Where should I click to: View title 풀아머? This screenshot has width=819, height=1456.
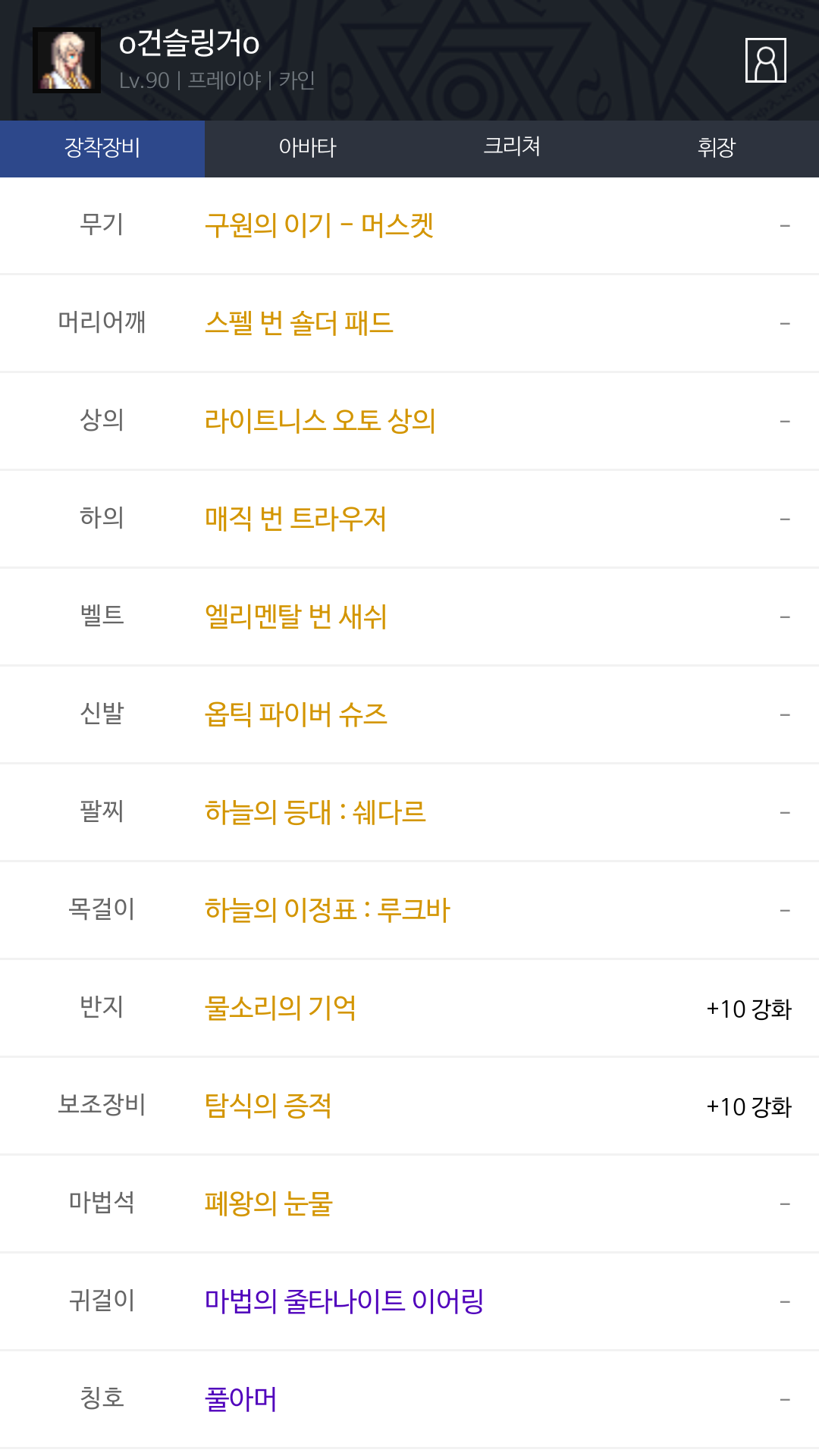[241, 1399]
